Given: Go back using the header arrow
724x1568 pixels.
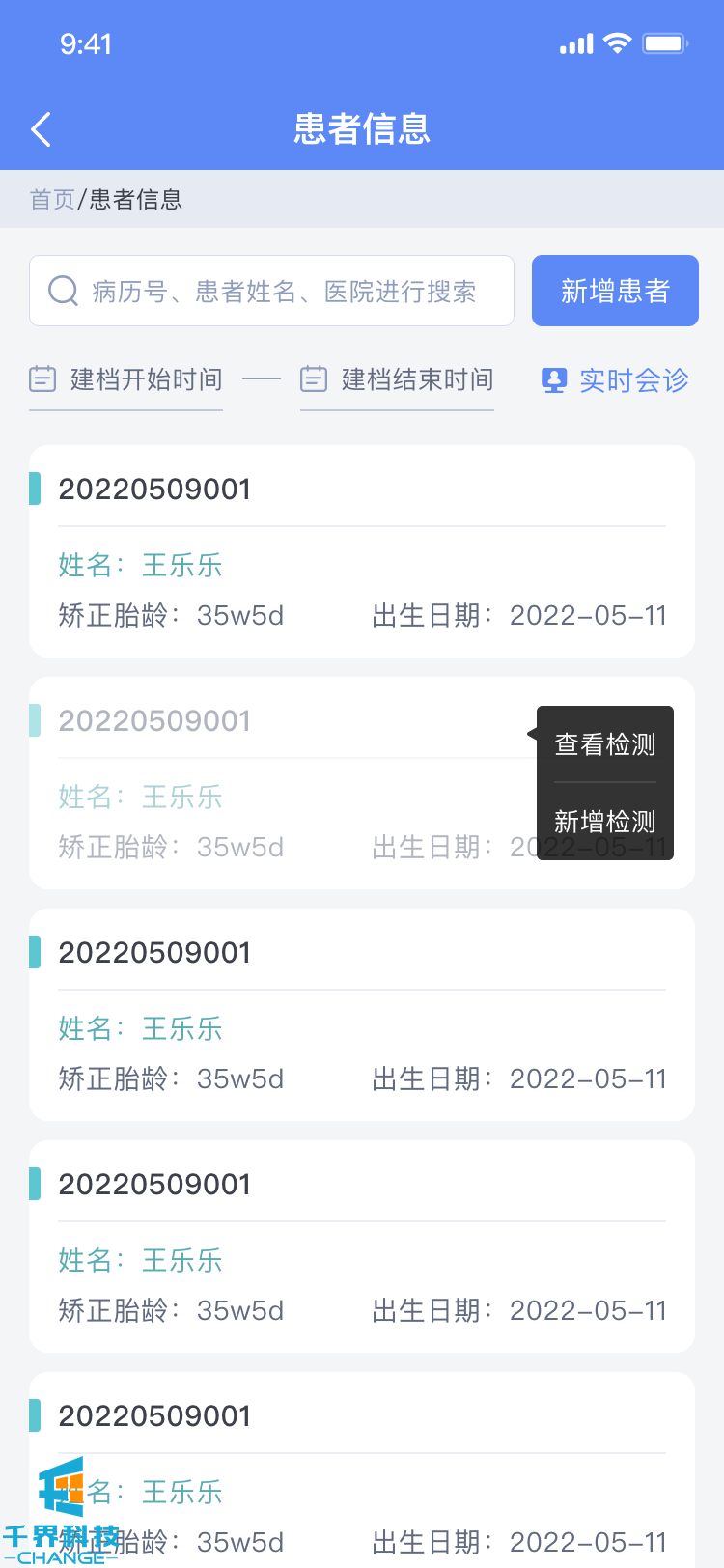Looking at the screenshot, I should pyautogui.click(x=41, y=129).
